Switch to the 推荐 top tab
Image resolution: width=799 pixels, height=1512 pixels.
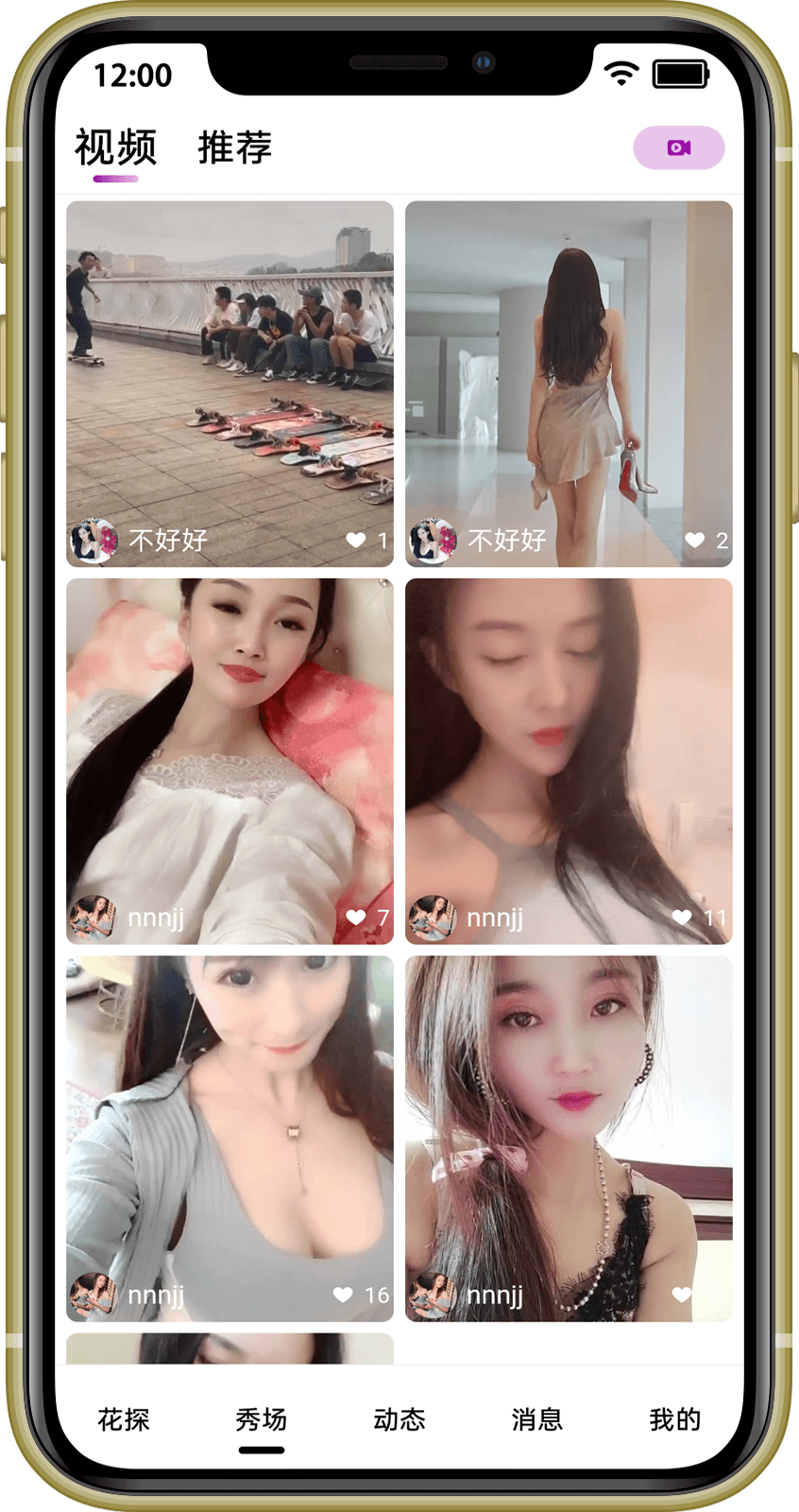point(235,147)
